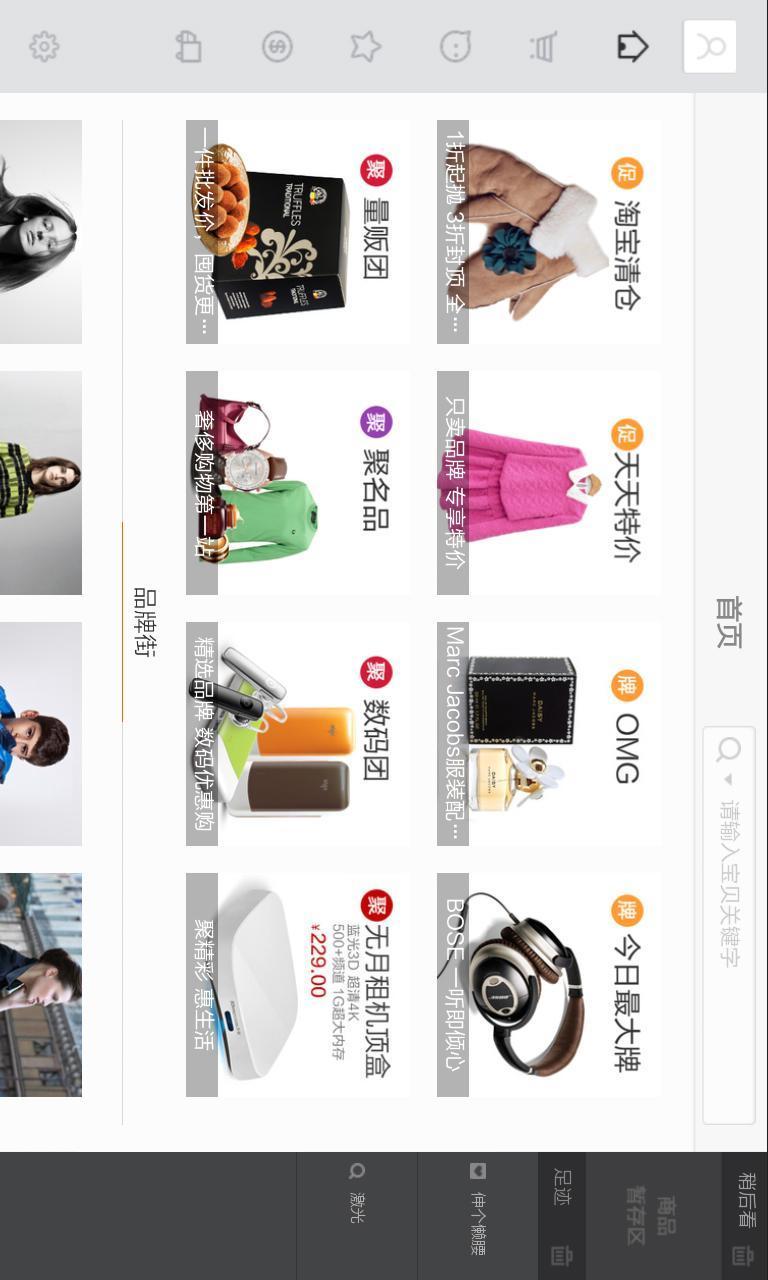The height and width of the screenshot is (1280, 768).
Task: Switch to the 稍后看 tab
Action: point(745,1215)
